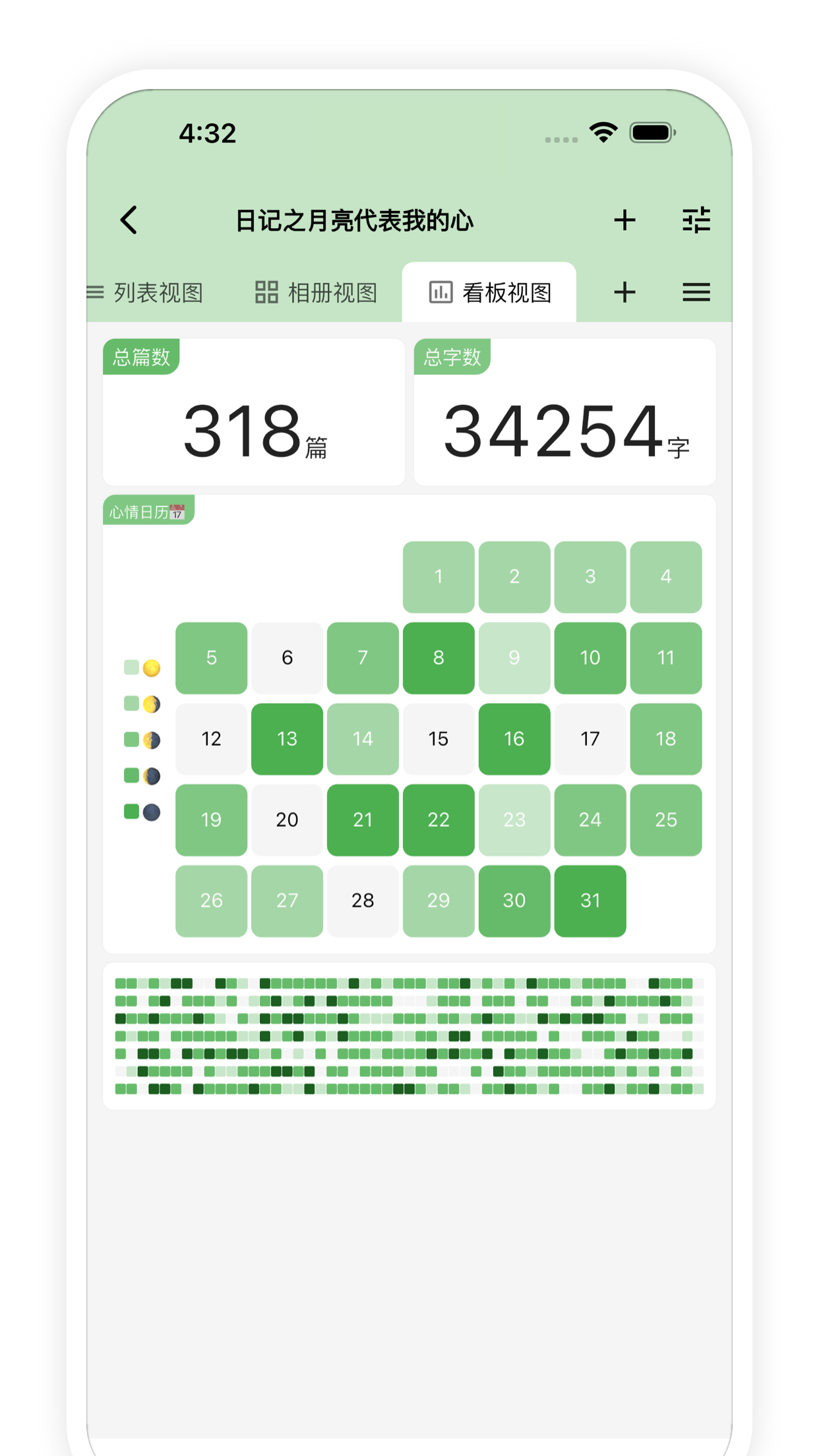Image resolution: width=819 pixels, height=1456 pixels.
Task: Open day 1 in the mood calendar
Action: click(439, 577)
